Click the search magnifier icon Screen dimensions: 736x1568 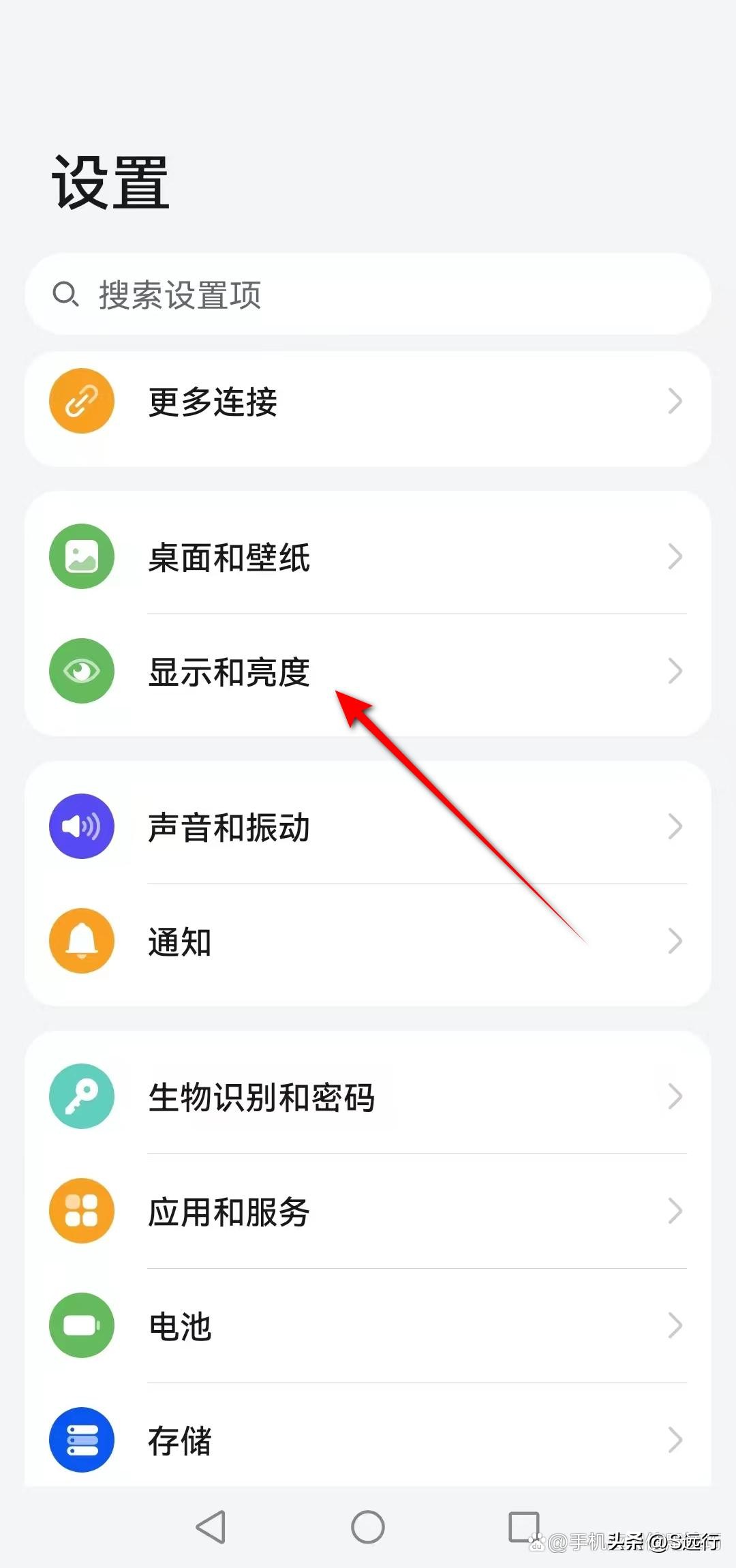click(66, 295)
